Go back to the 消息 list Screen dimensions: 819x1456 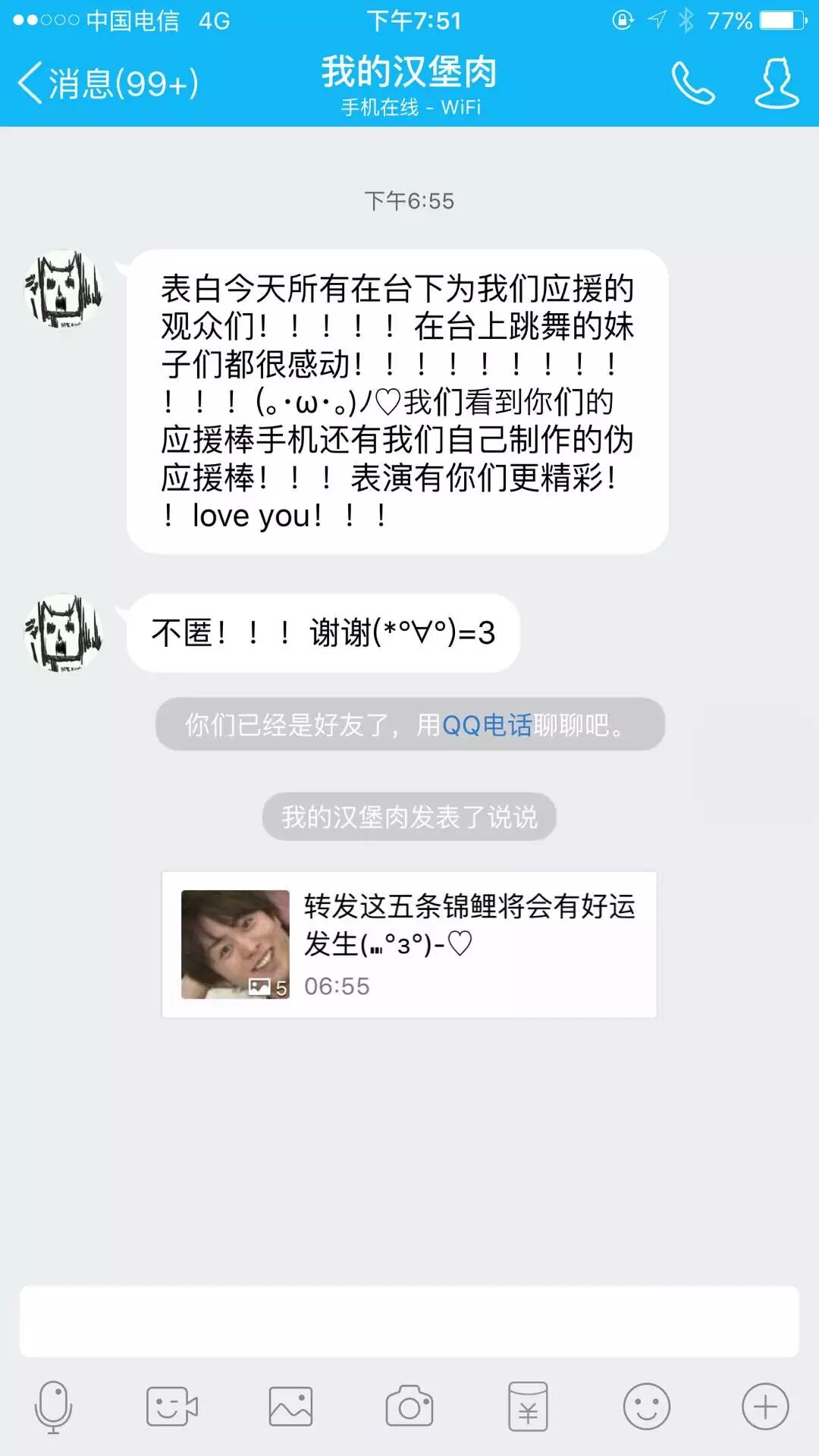[106, 83]
